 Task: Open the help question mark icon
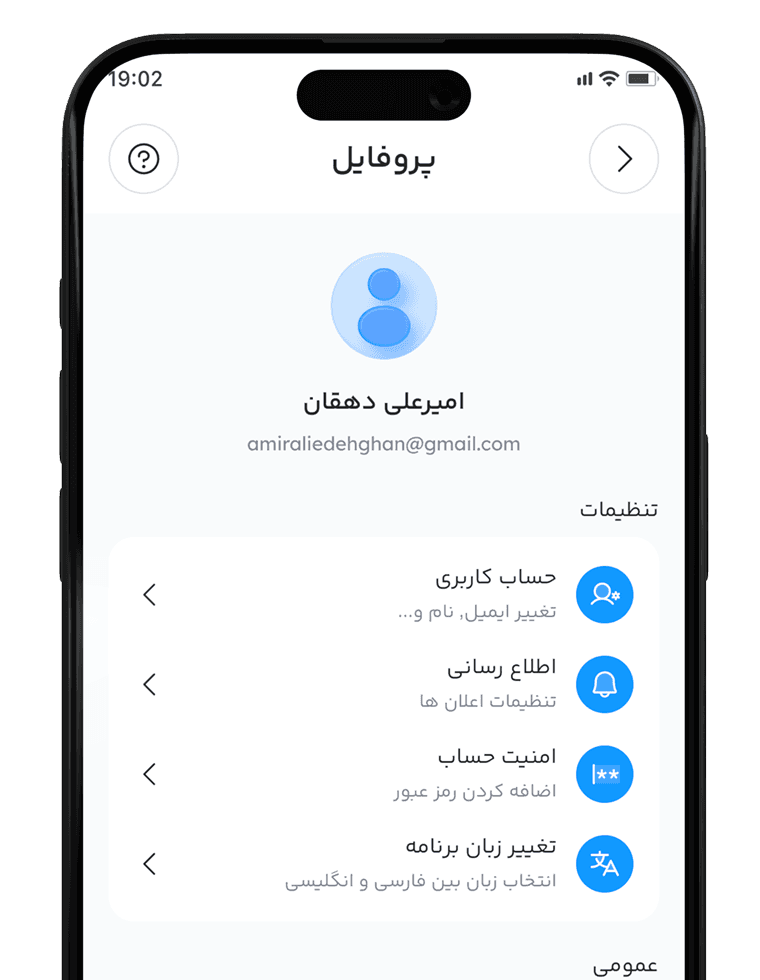144,159
